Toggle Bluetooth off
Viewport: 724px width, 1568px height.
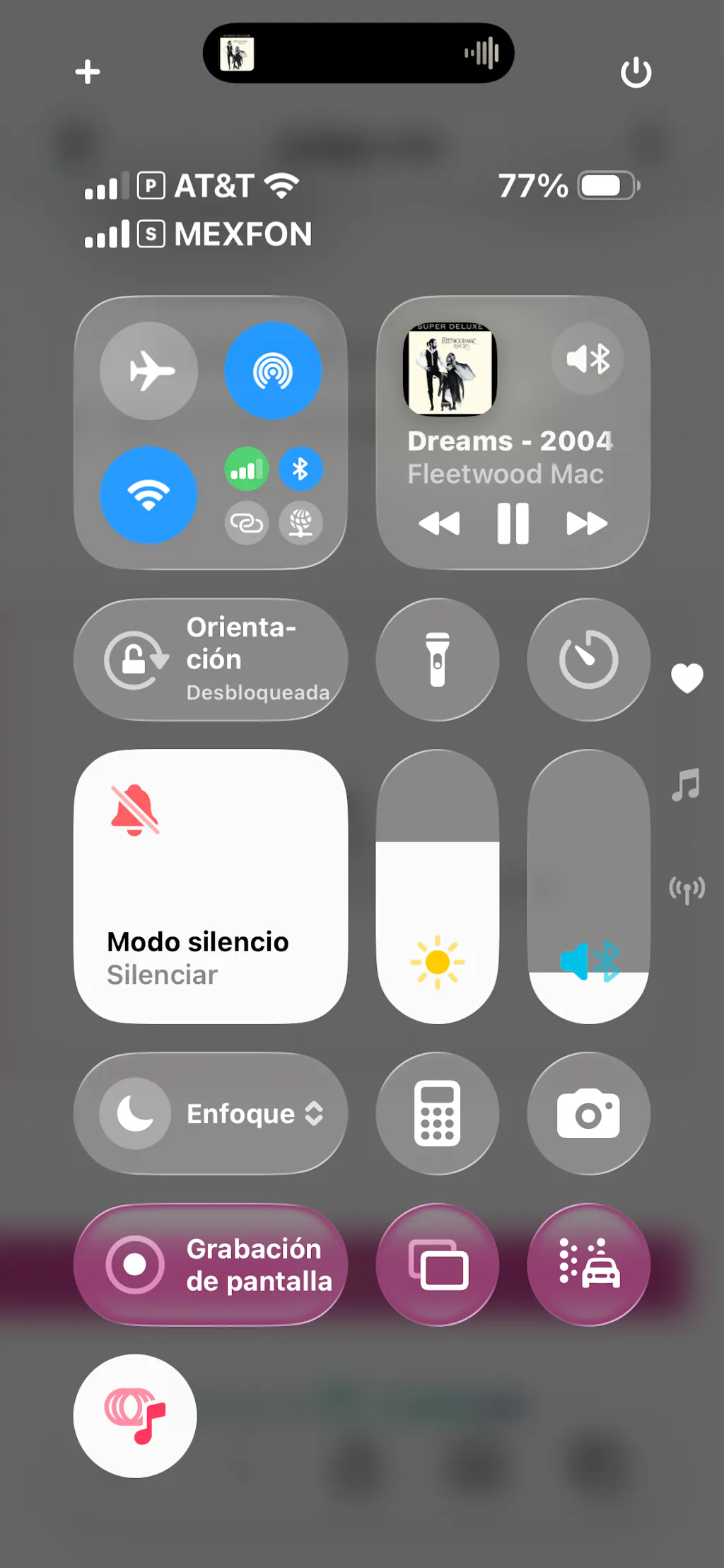click(x=300, y=469)
